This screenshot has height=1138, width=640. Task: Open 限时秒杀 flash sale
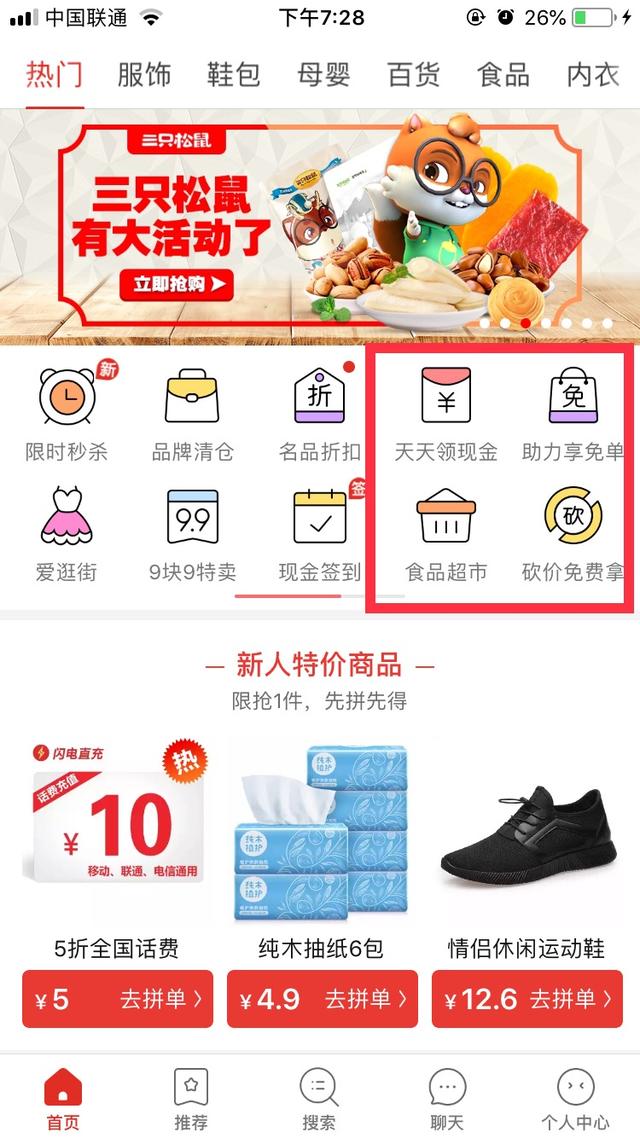coord(67,412)
